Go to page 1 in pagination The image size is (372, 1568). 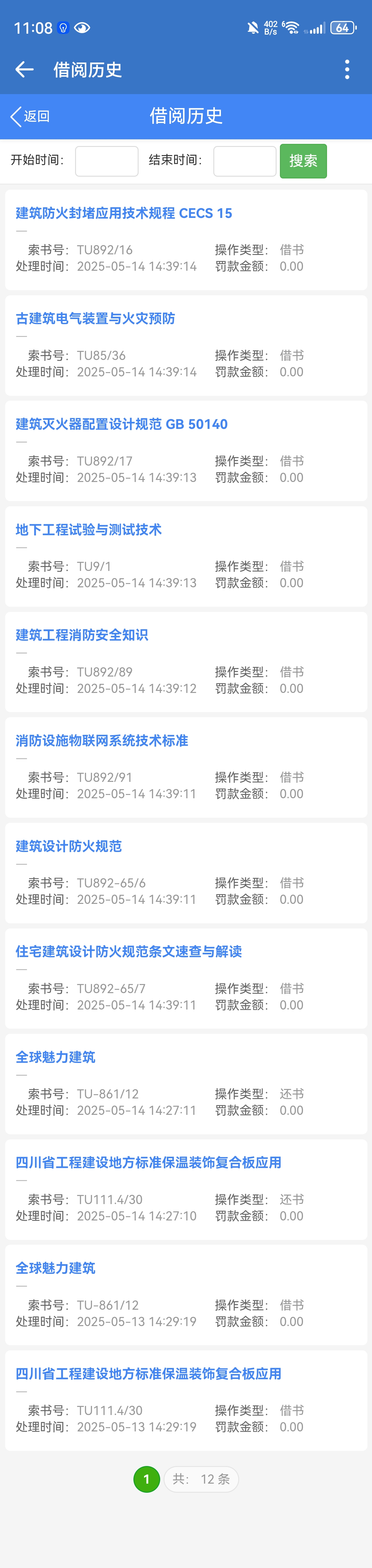point(146,1479)
